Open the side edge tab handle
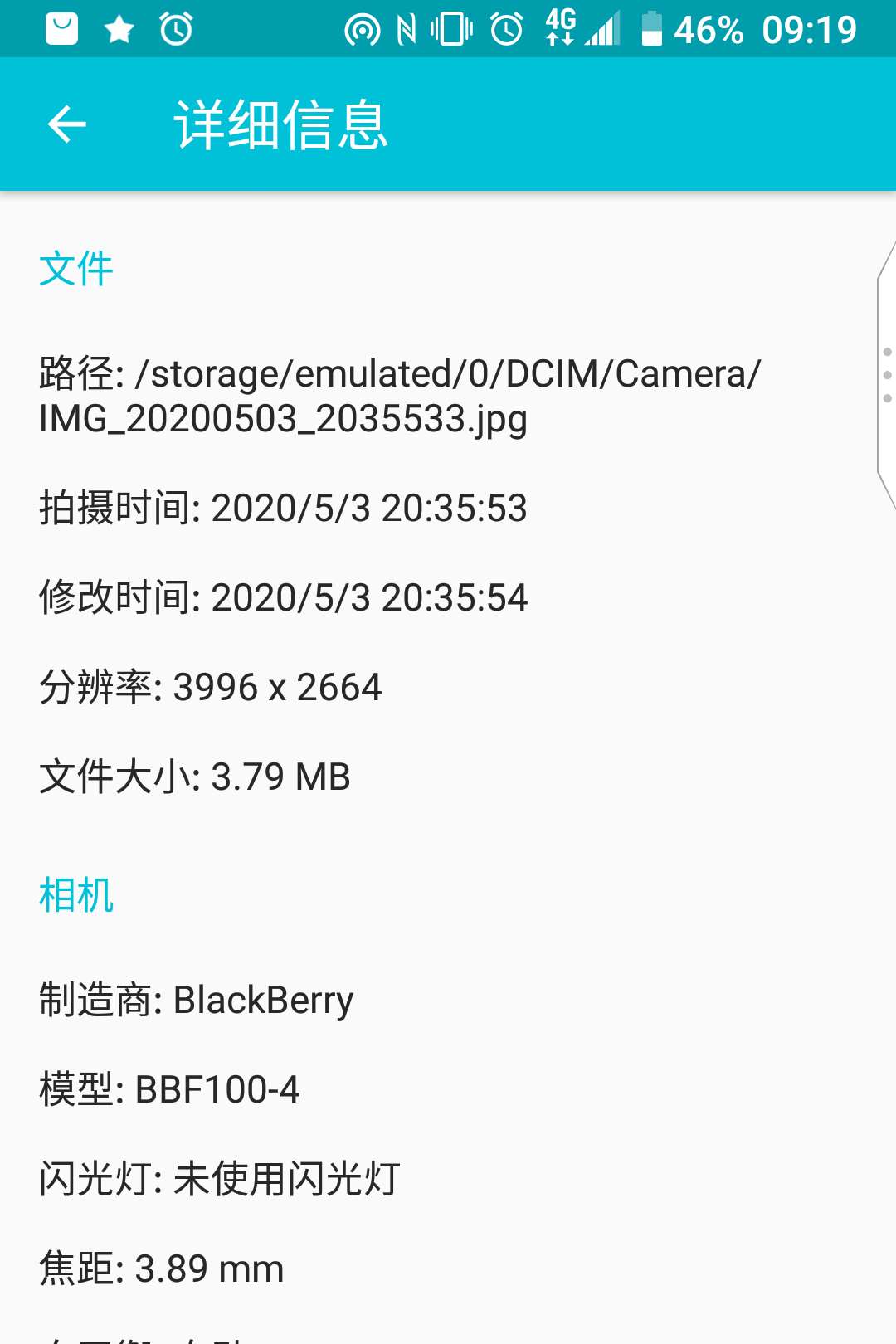Image resolution: width=896 pixels, height=1344 pixels. [x=886, y=375]
